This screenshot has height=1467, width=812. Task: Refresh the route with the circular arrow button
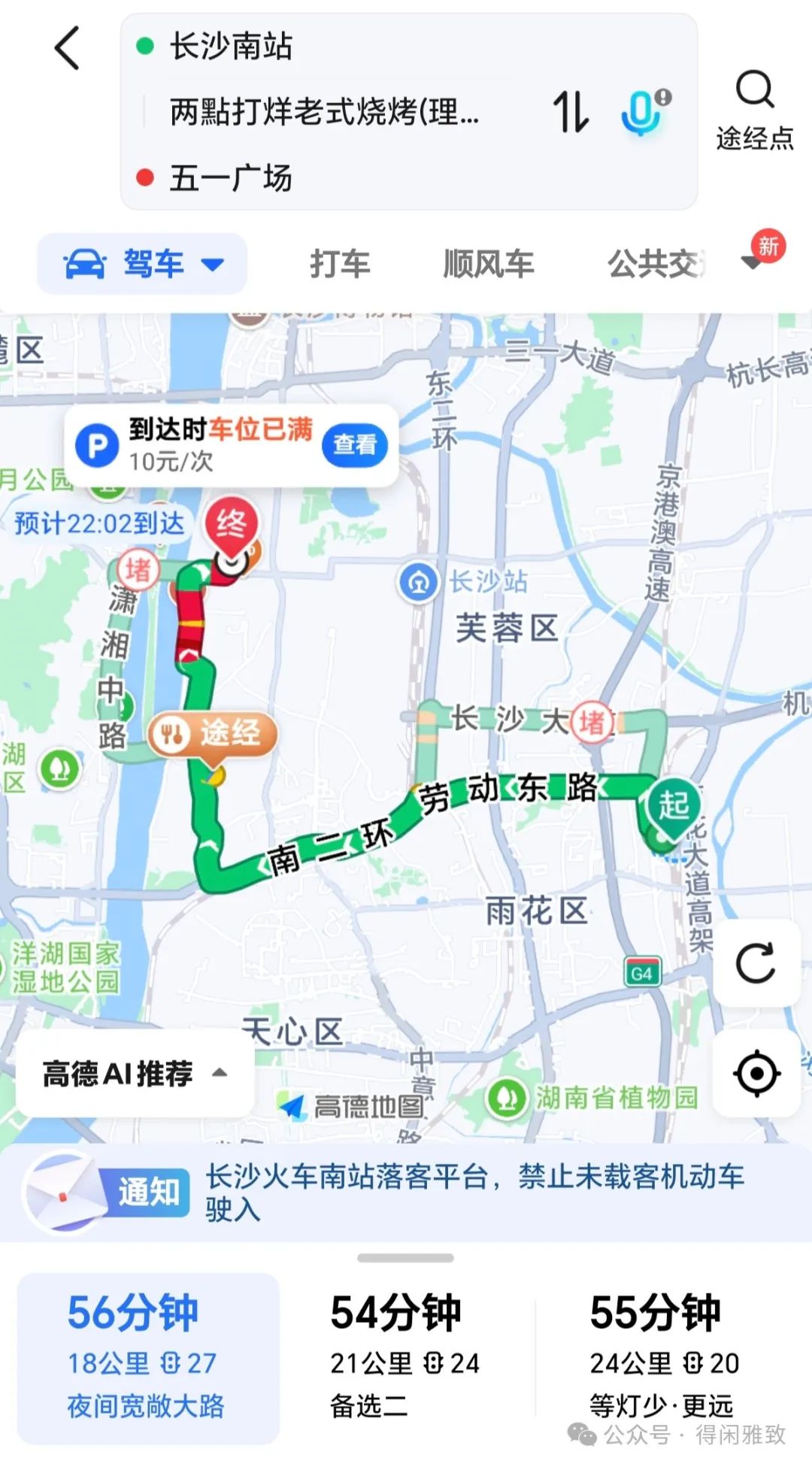755,963
